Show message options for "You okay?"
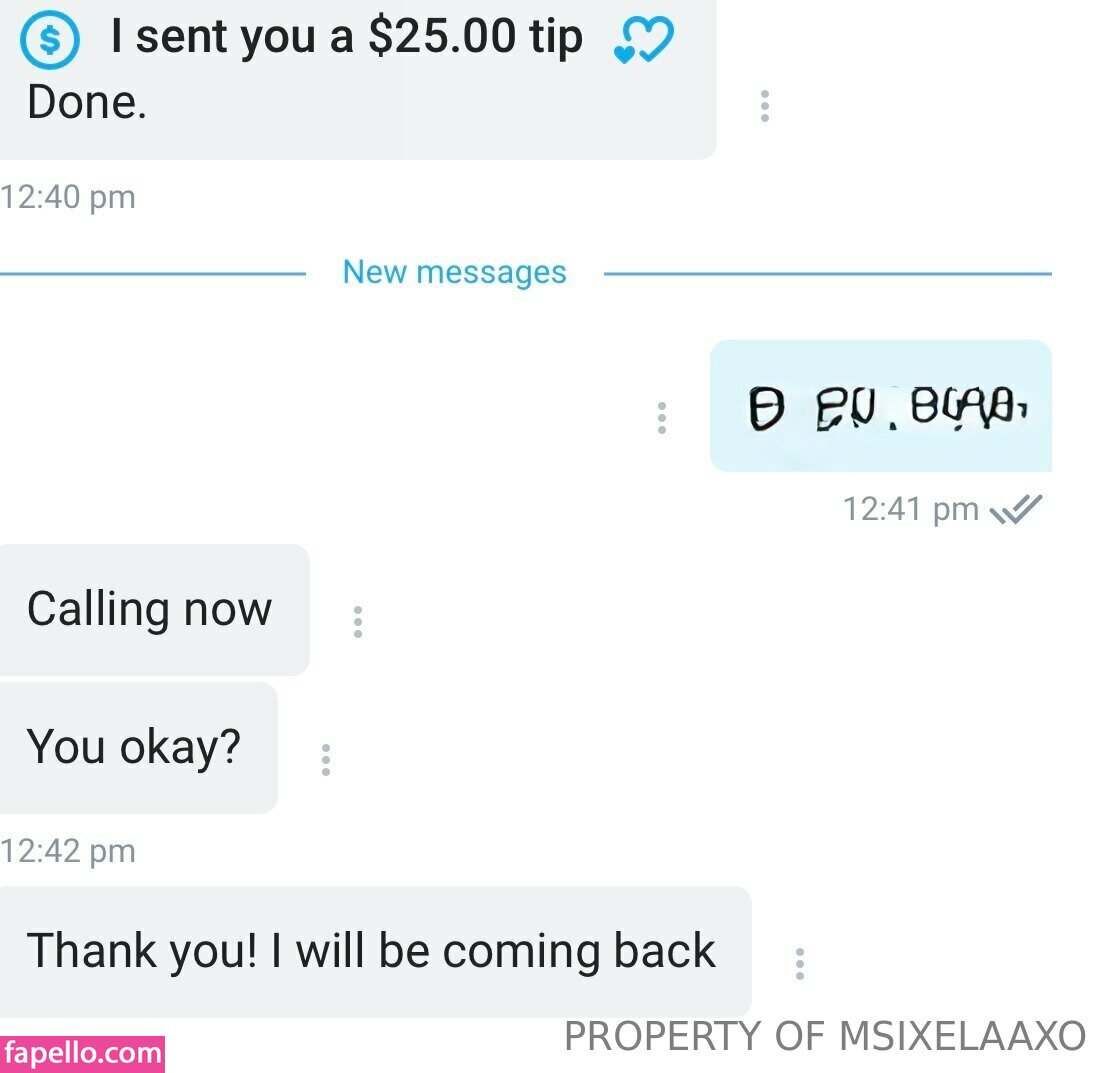1100x1073 pixels. [x=326, y=760]
